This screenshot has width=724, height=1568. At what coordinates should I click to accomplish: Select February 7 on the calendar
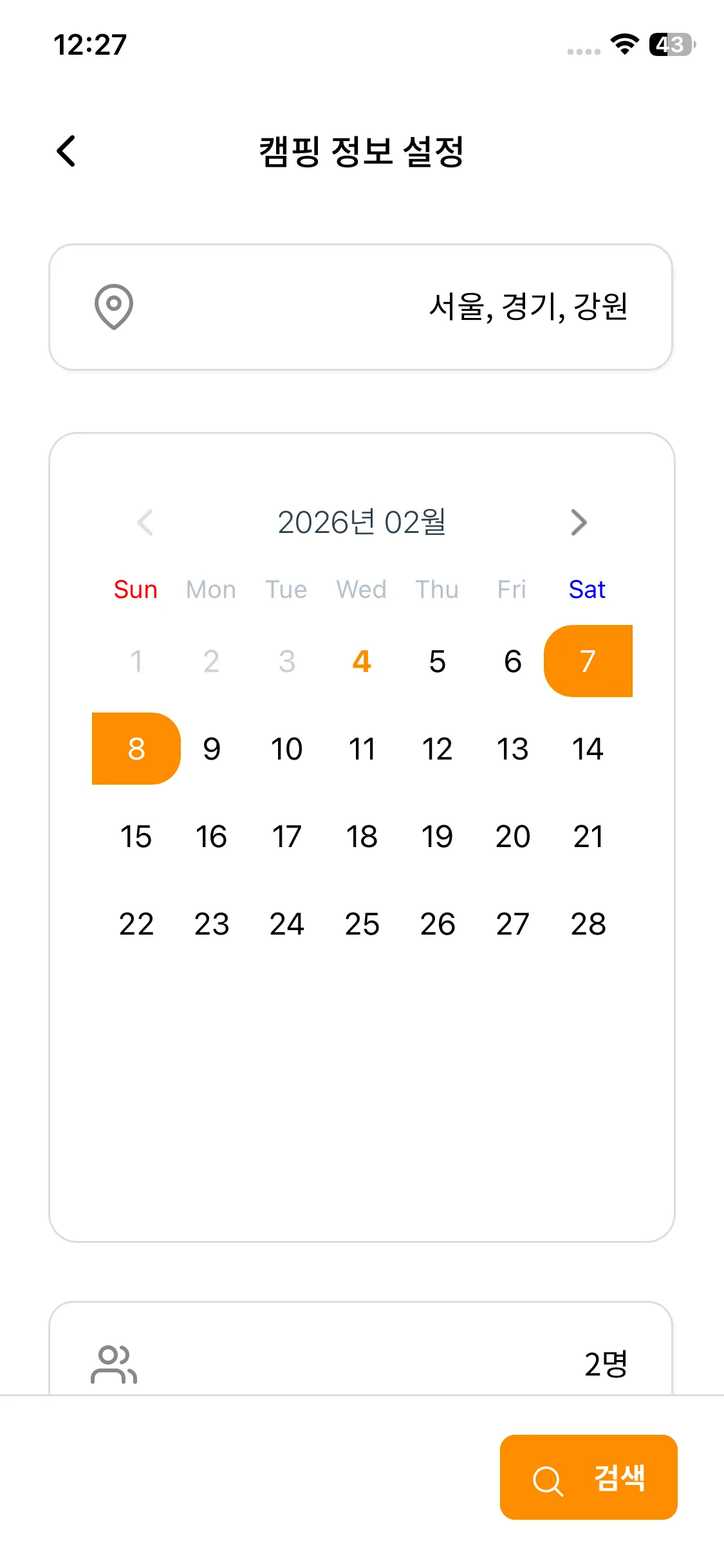pos(588,661)
